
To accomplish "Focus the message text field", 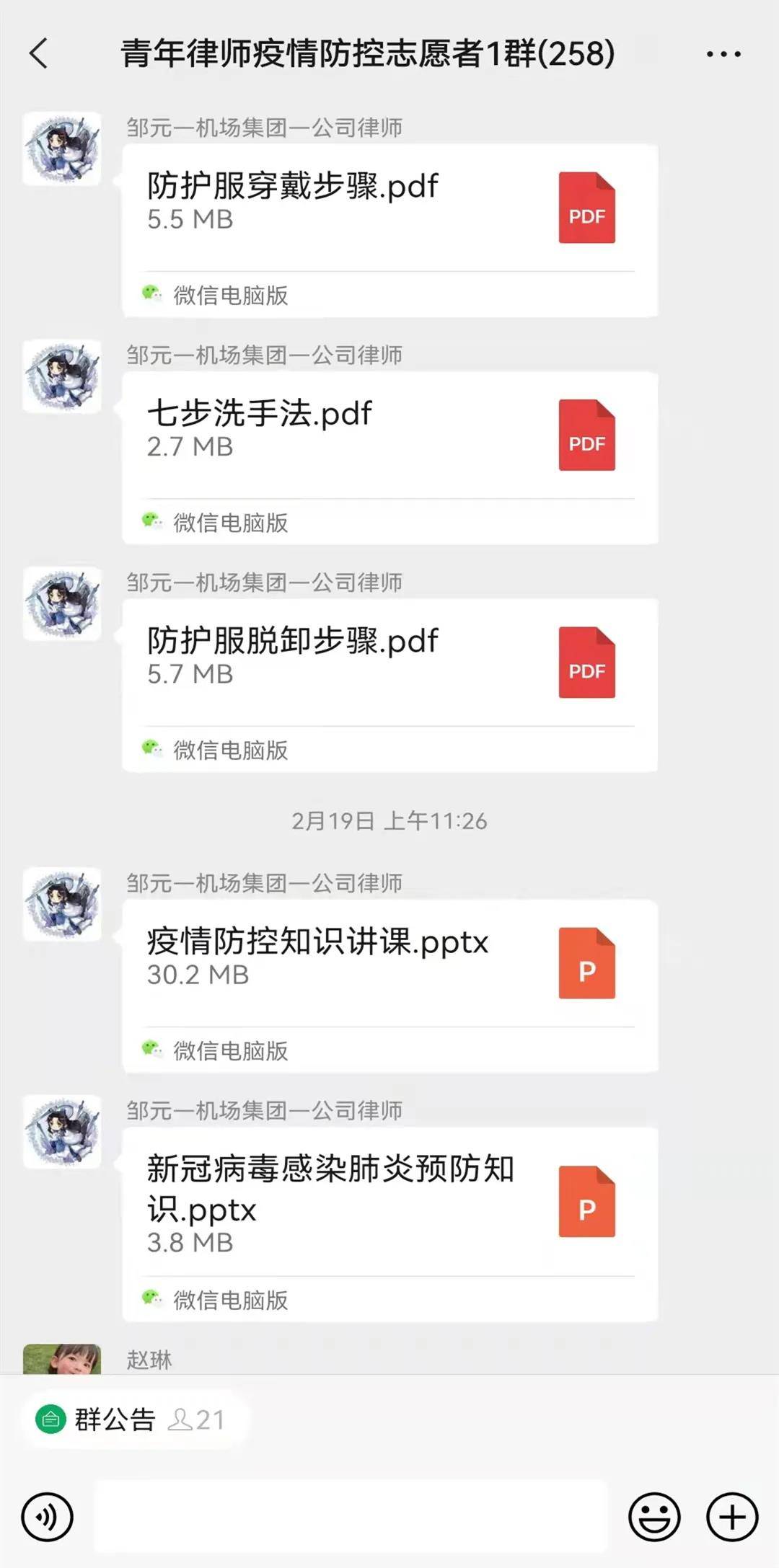I will click(x=351, y=1516).
